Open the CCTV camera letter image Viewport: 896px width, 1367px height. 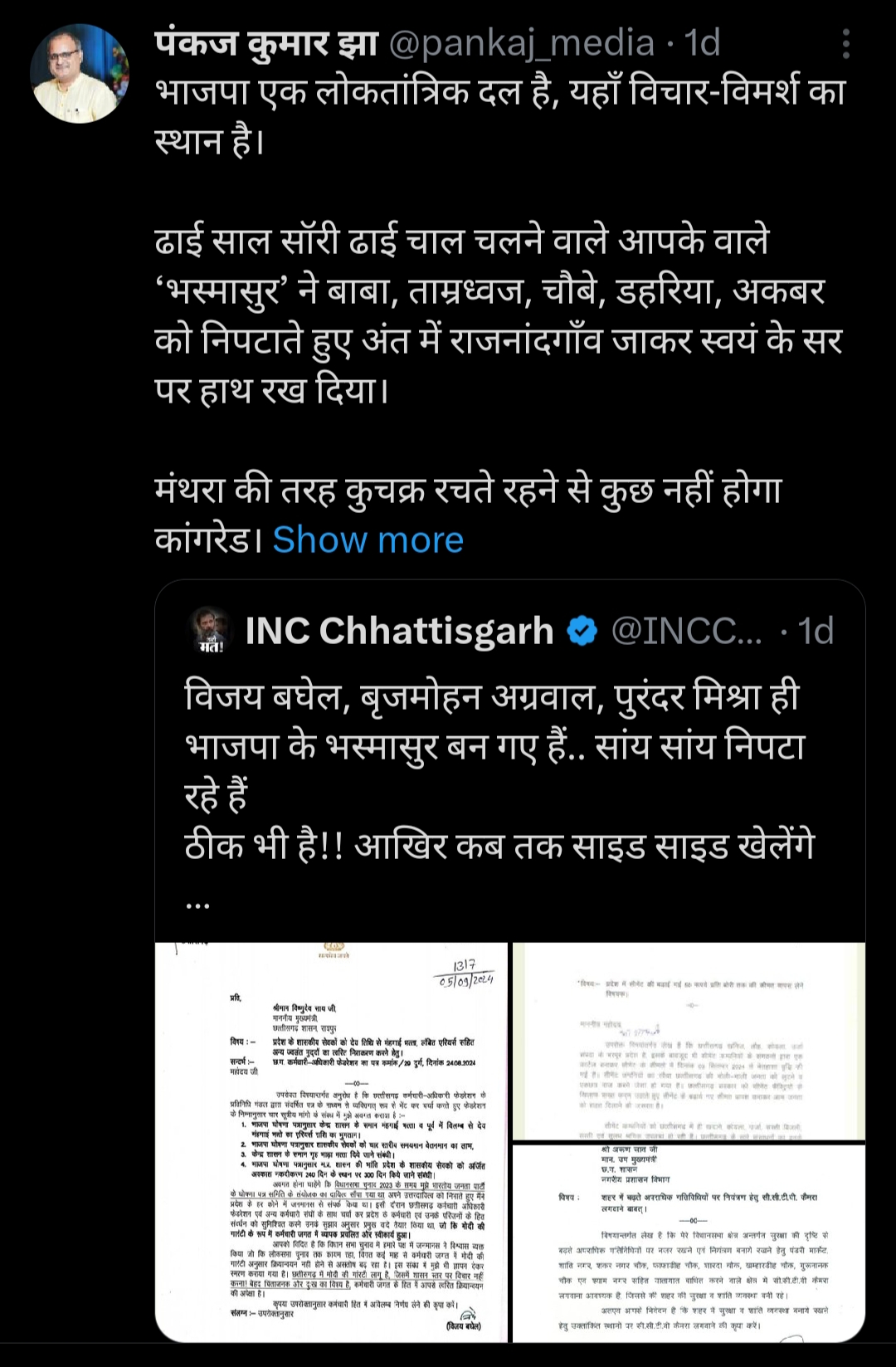pyautogui.click(x=689, y=1242)
